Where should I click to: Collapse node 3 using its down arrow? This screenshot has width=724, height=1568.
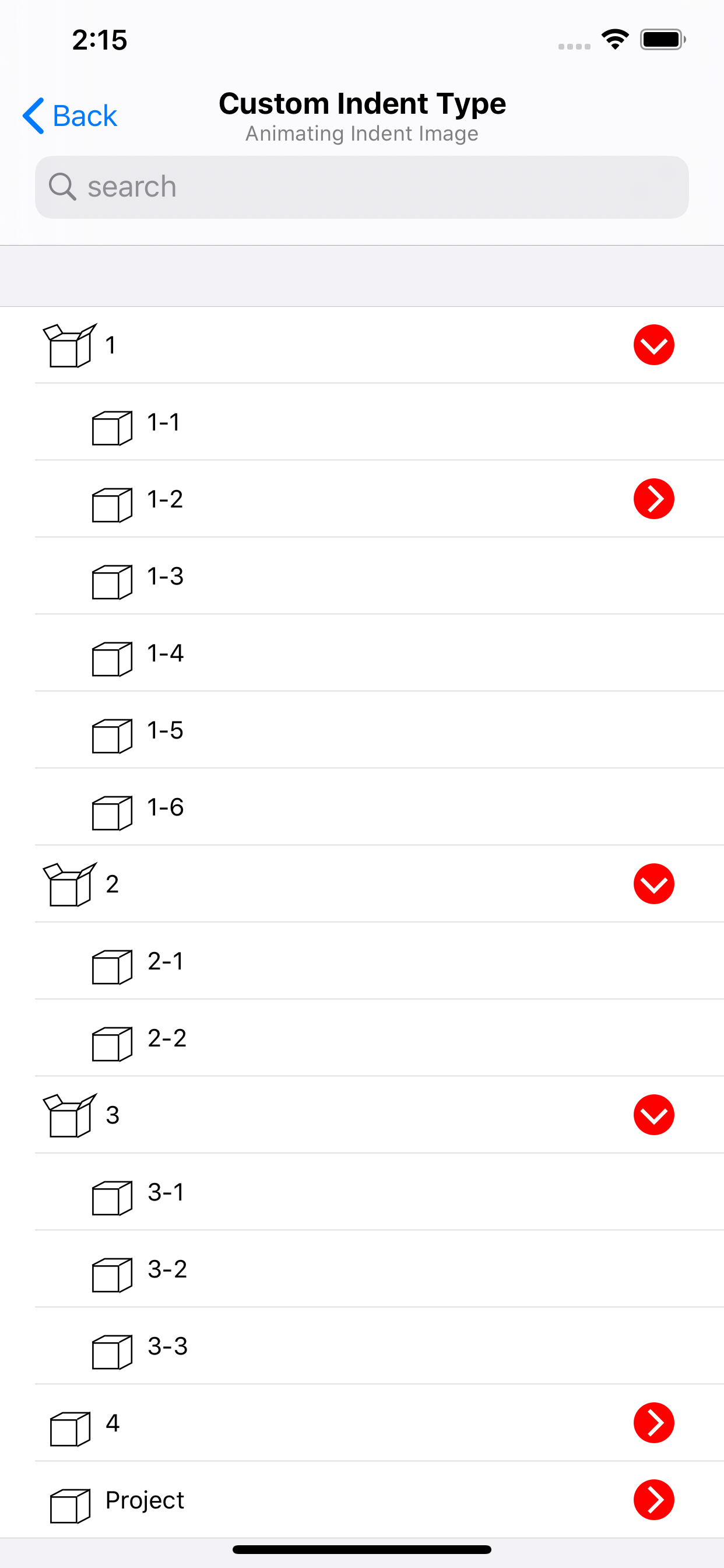point(653,1115)
